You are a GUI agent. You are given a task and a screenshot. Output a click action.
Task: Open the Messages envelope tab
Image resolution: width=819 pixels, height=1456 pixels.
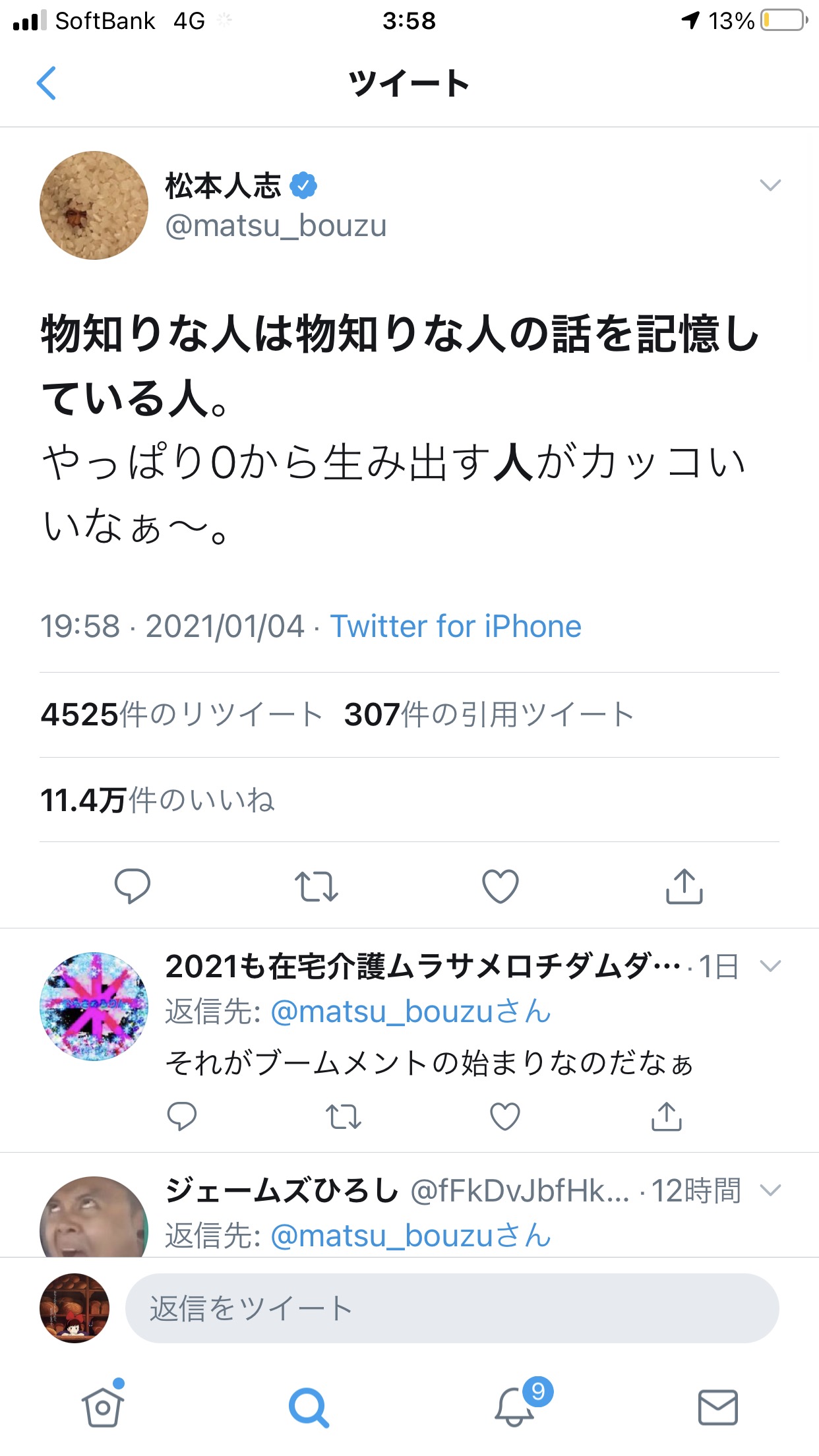click(717, 1408)
